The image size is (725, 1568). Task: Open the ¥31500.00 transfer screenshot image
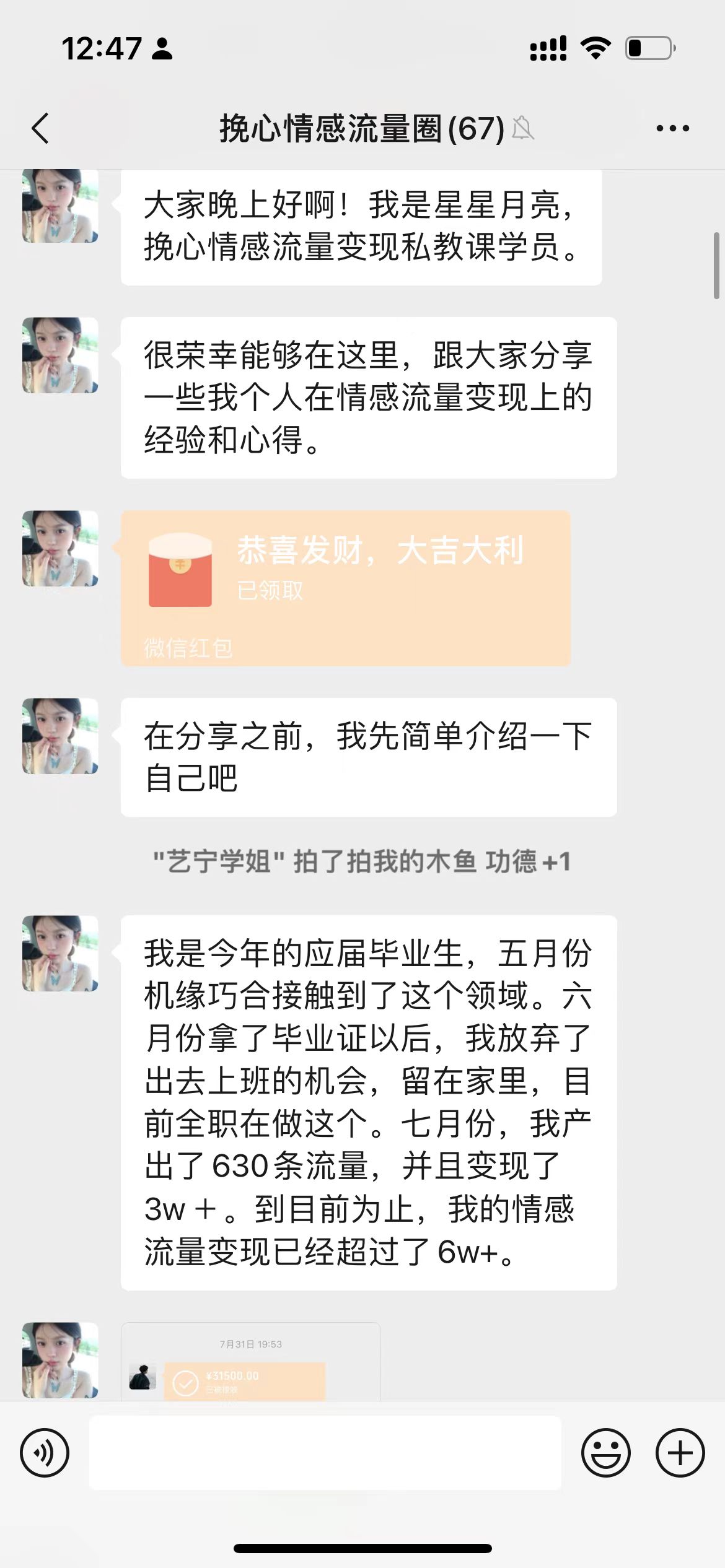[250, 1362]
